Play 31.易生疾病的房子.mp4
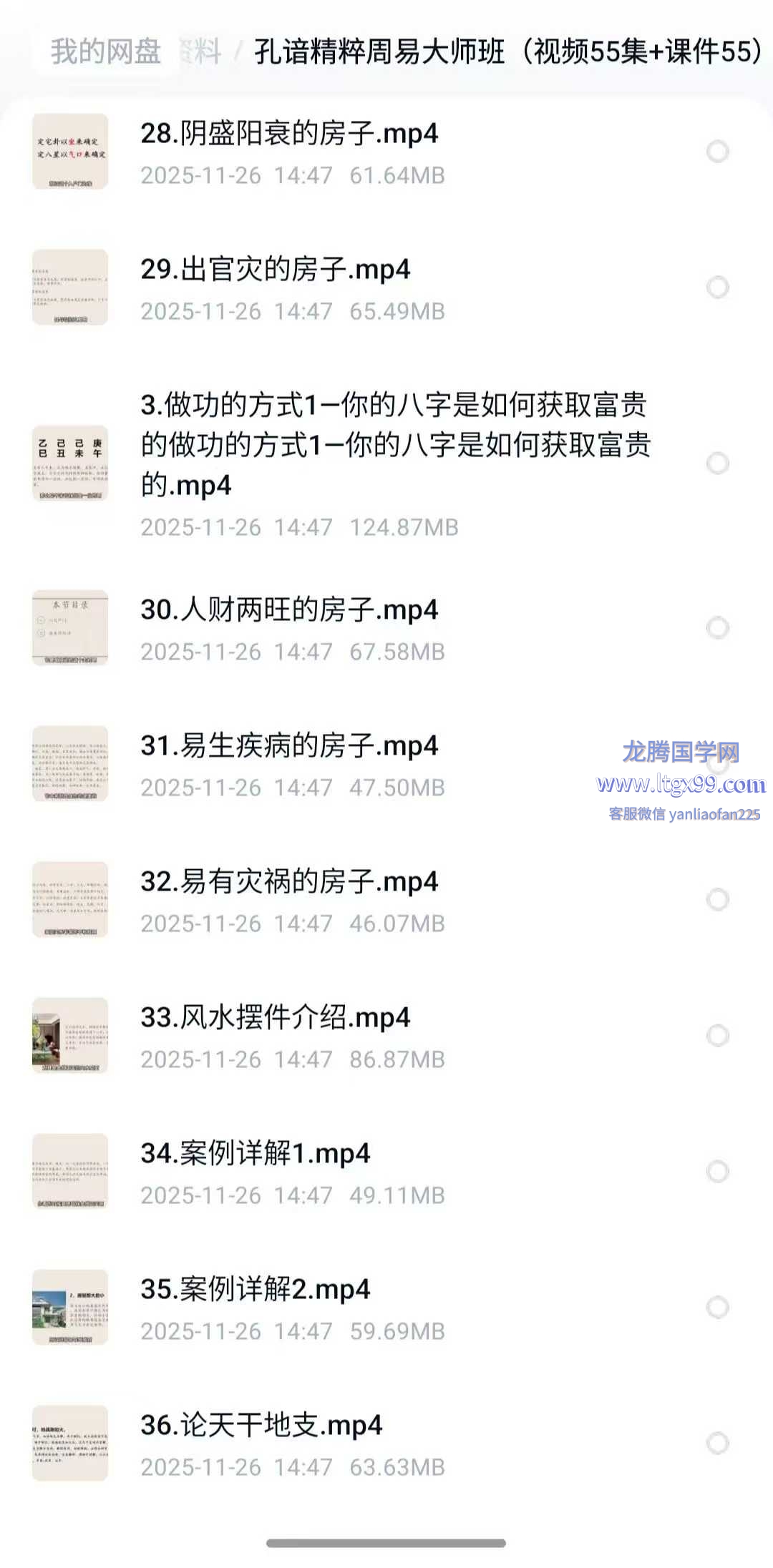773x1568 pixels. coord(289,746)
